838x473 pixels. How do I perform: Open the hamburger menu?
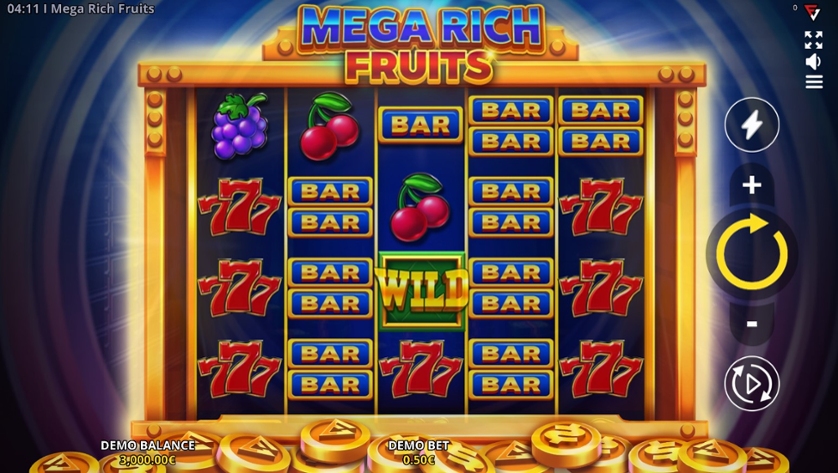(814, 82)
